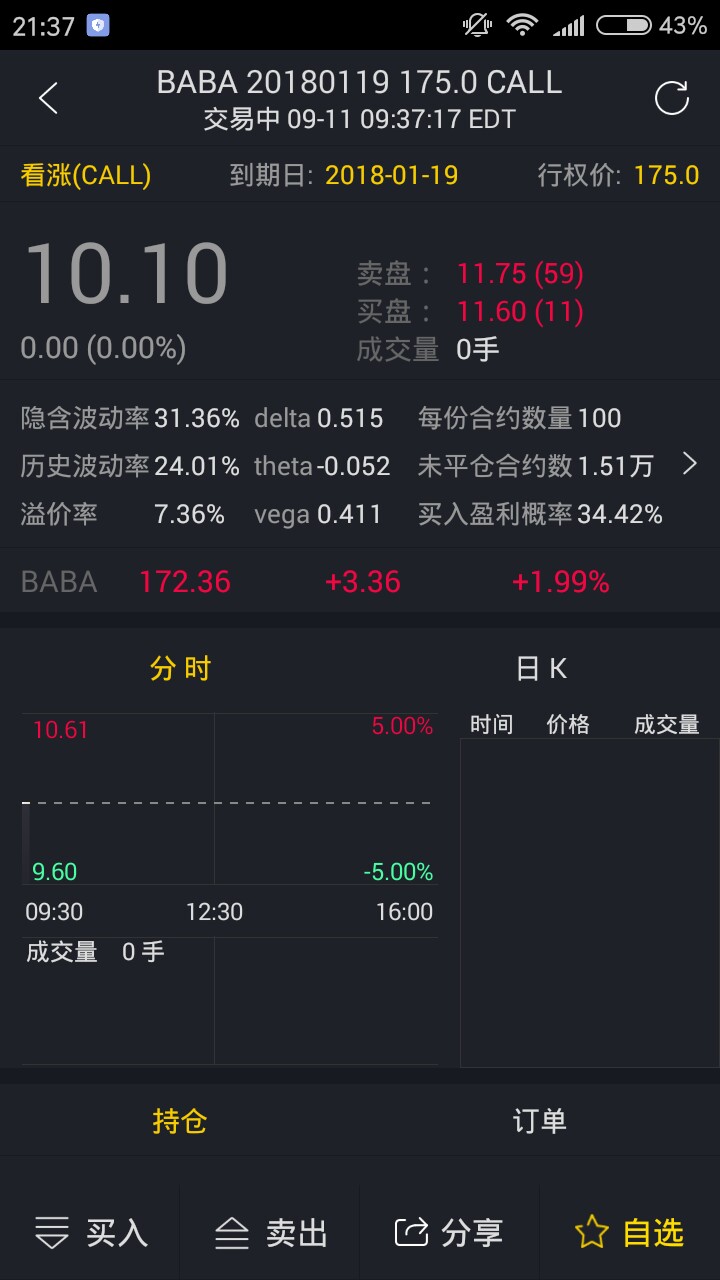The image size is (720, 1280).
Task: Open the BABA underlying stock quote row
Action: pyautogui.click(x=360, y=581)
